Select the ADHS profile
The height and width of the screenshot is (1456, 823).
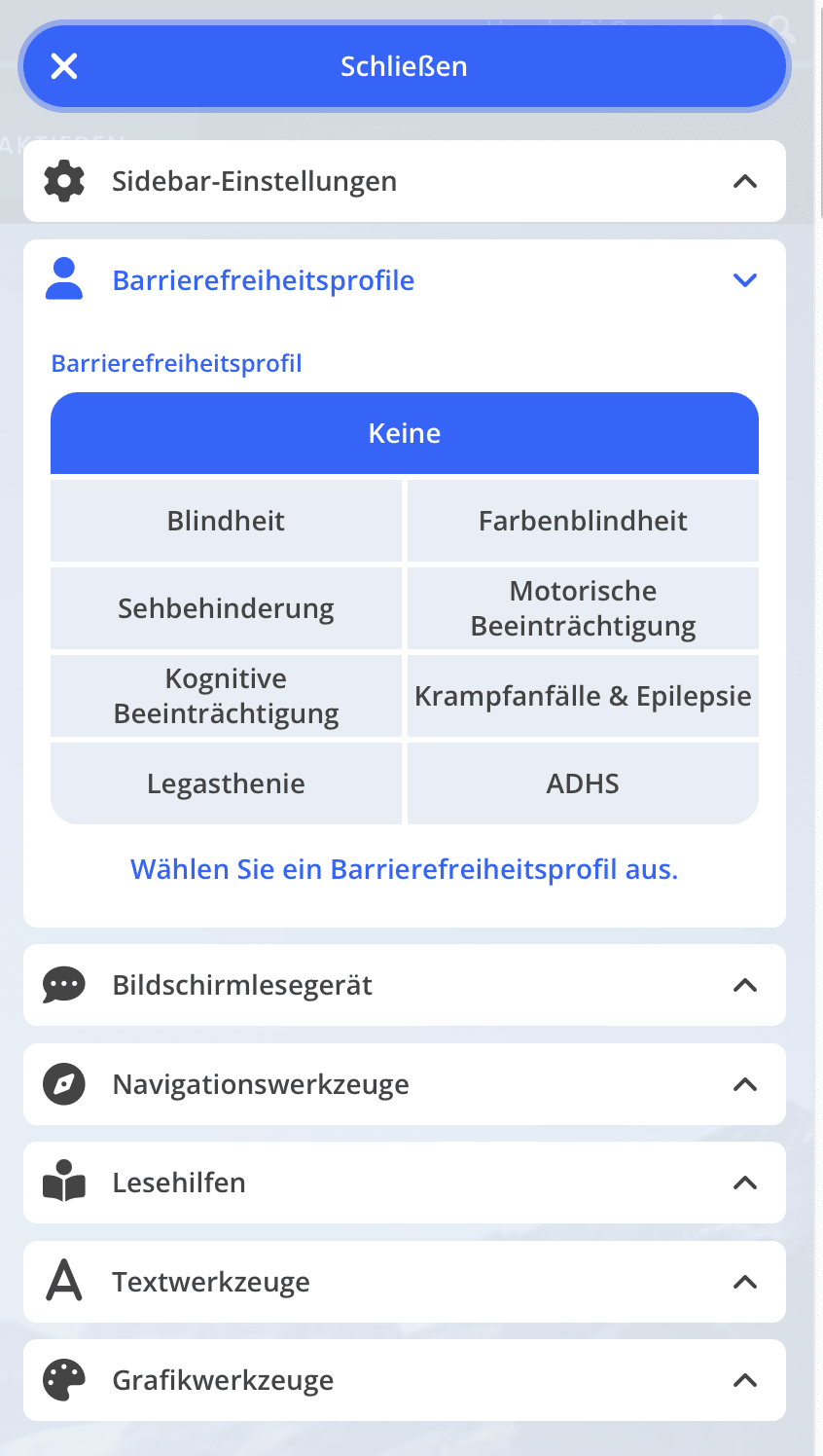[583, 783]
